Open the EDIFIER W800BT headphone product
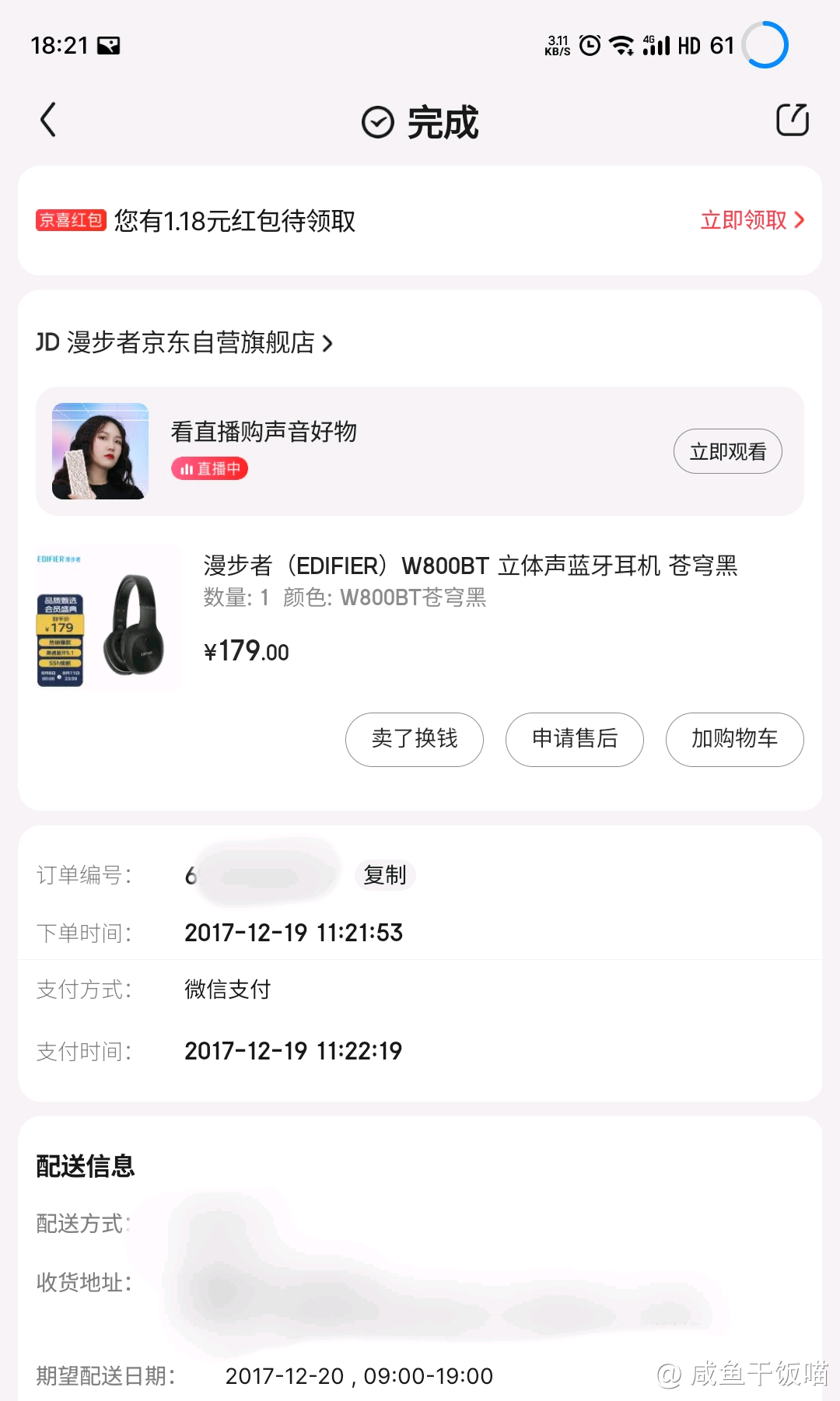The height and width of the screenshot is (1401, 840). pos(470,566)
